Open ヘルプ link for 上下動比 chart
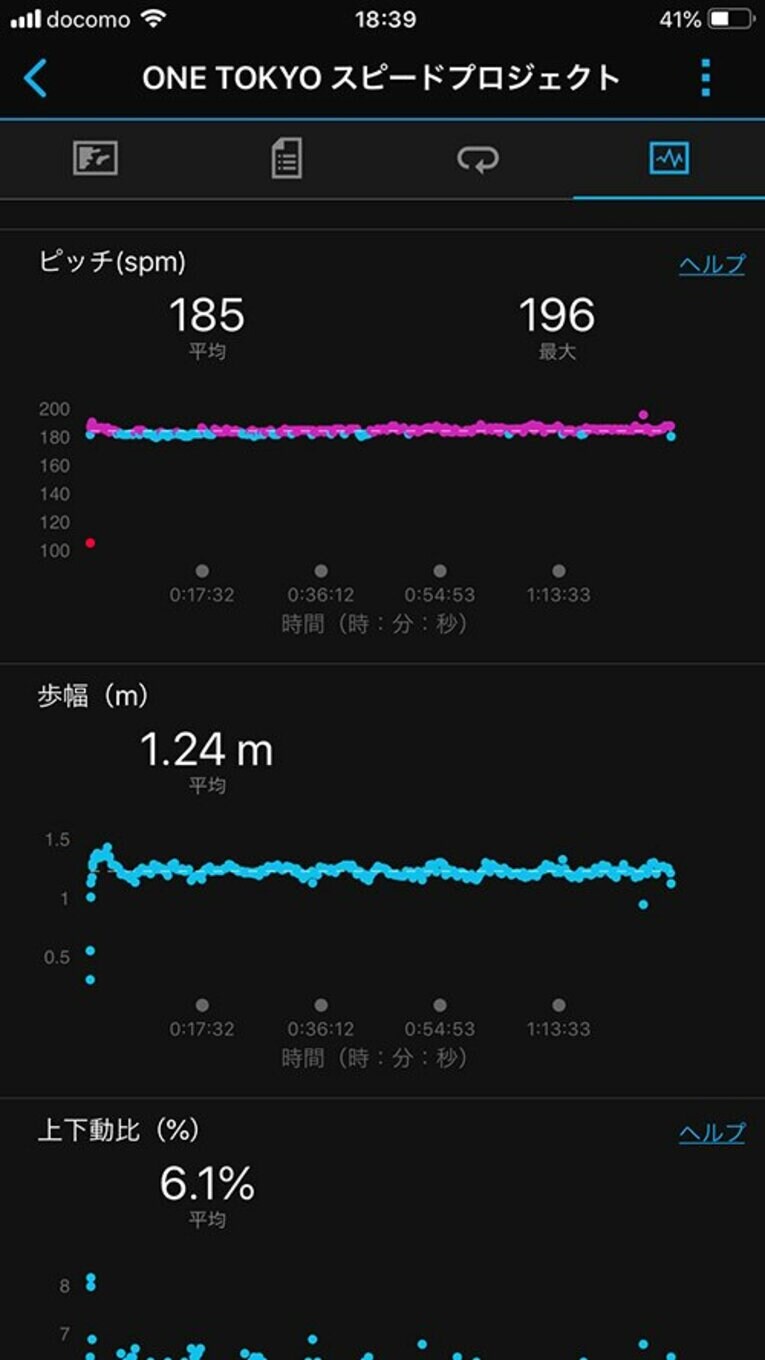The image size is (765, 1360). point(711,1132)
